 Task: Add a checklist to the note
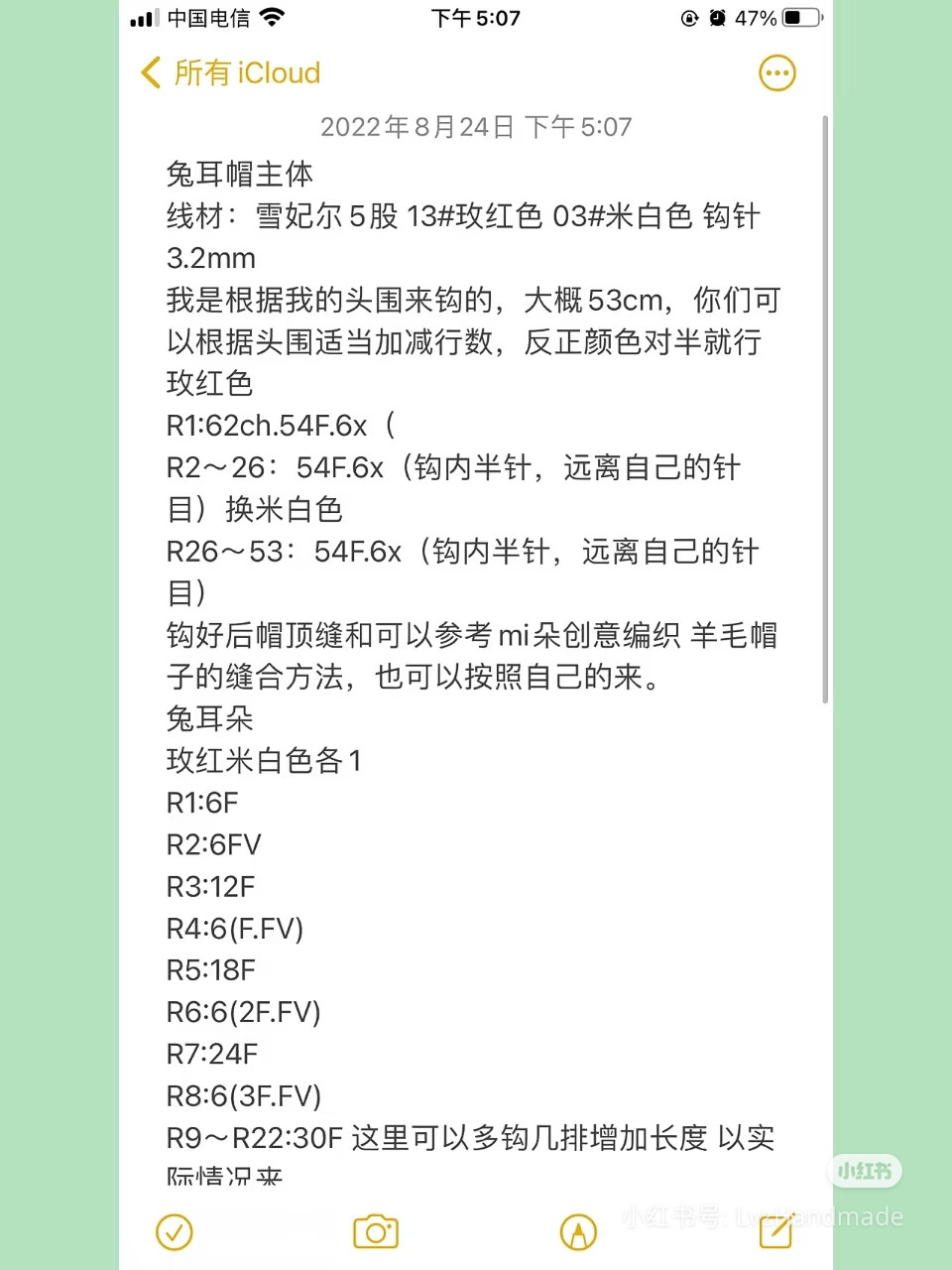[175, 1232]
